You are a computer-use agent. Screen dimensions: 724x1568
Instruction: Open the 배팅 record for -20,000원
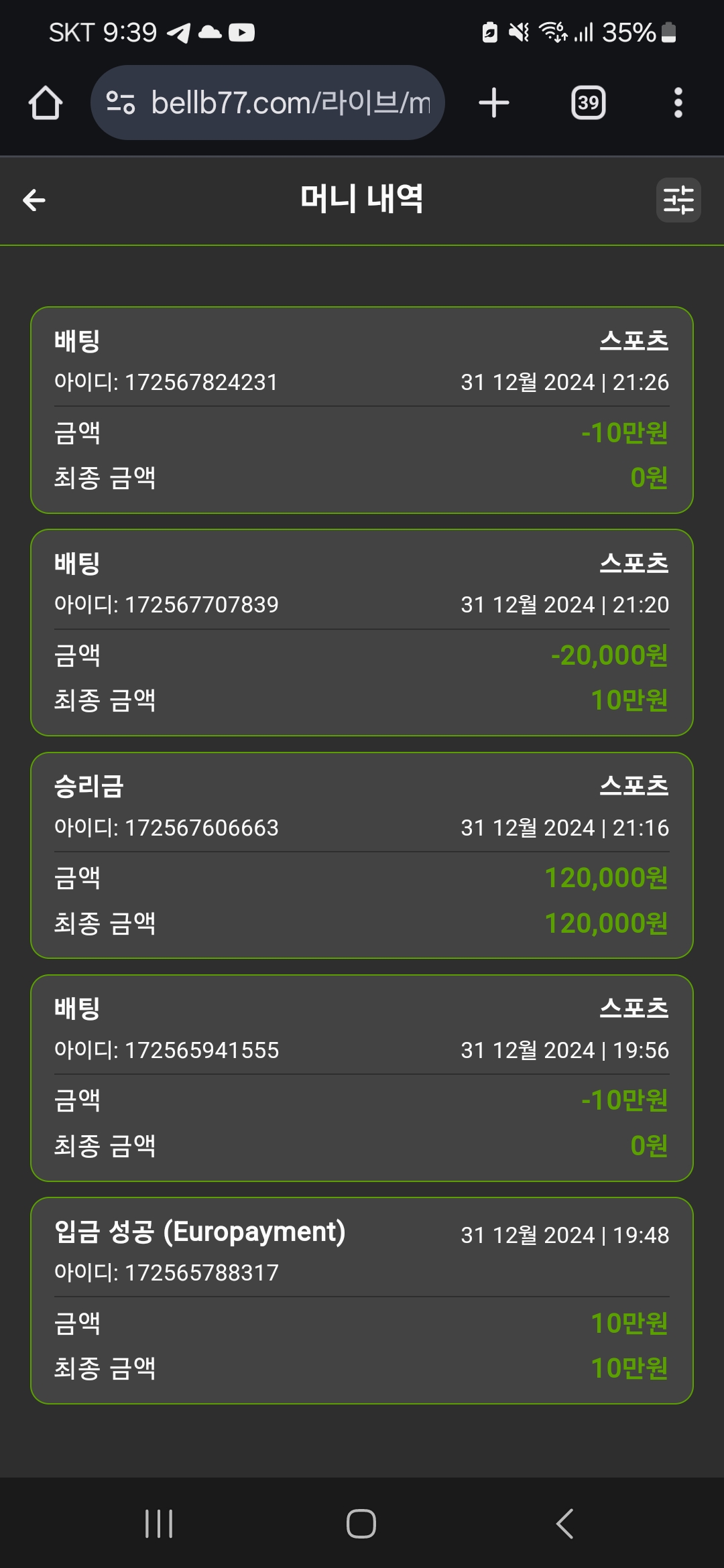362,633
